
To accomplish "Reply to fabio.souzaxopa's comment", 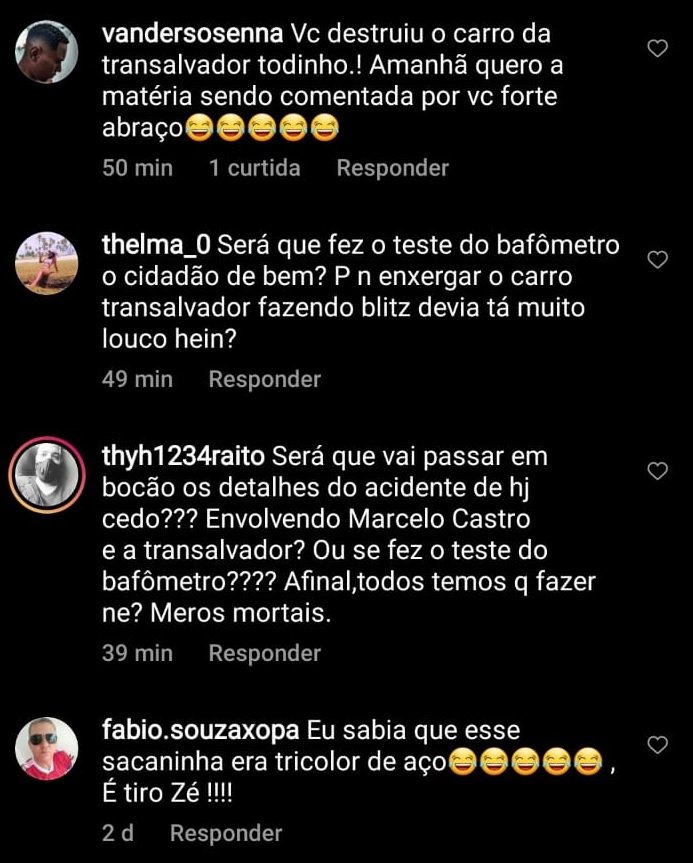I will click(x=226, y=833).
